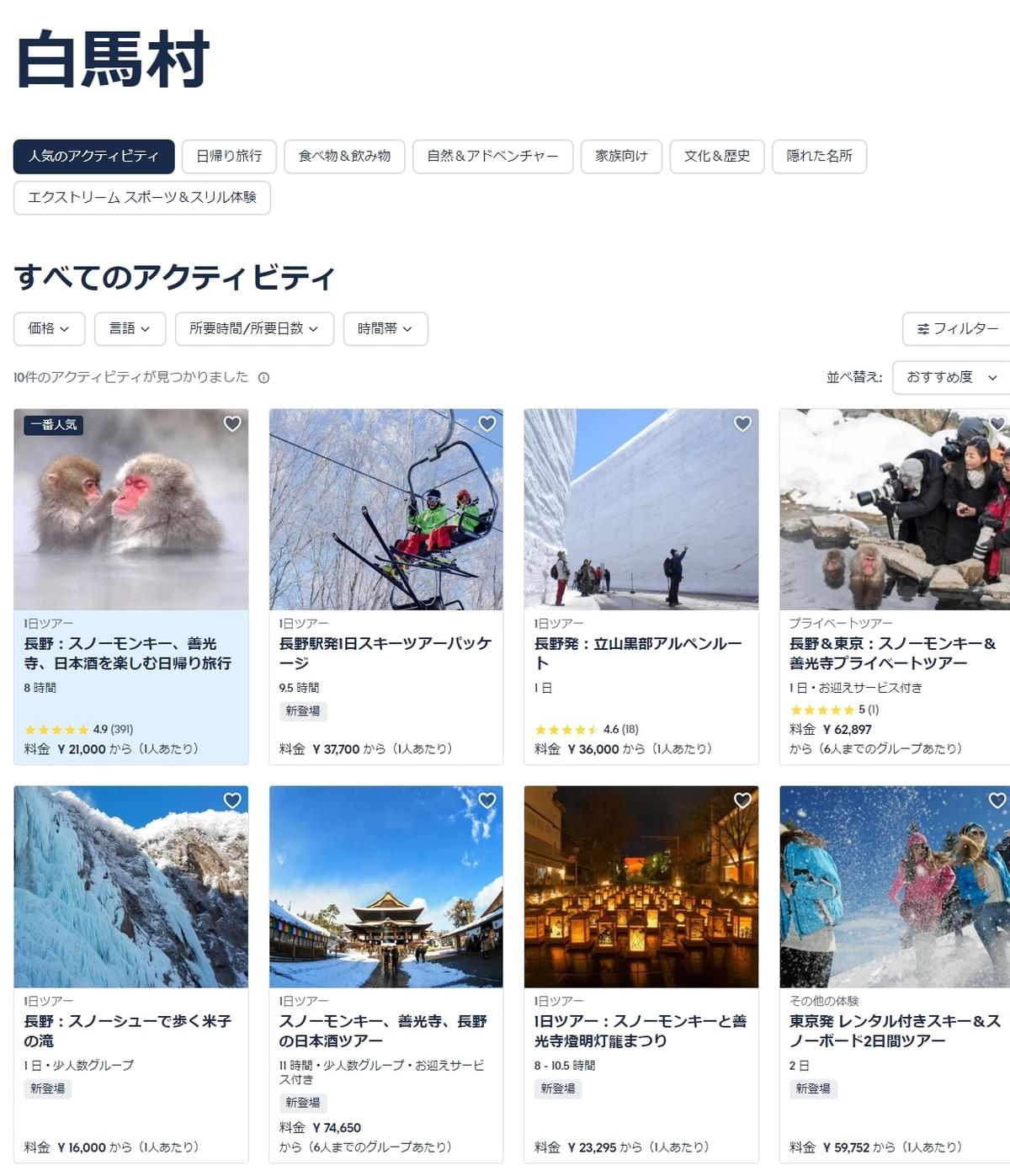Change sorting from おすすめ度
Screen dimensions: 1010x1176
pyautogui.click(x=951, y=377)
